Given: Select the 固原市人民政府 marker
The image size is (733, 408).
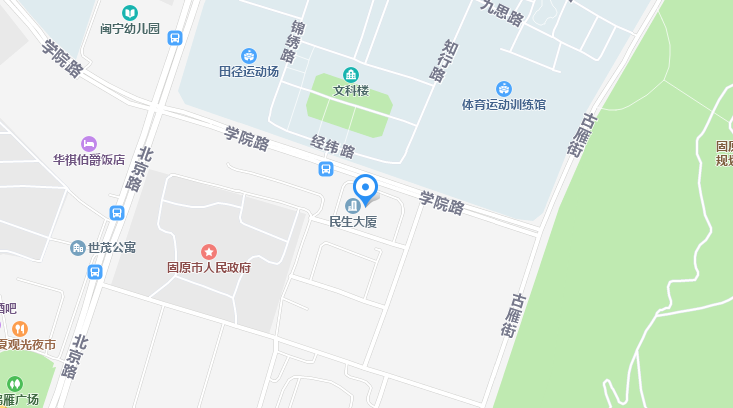Looking at the screenshot, I should click(x=209, y=252).
